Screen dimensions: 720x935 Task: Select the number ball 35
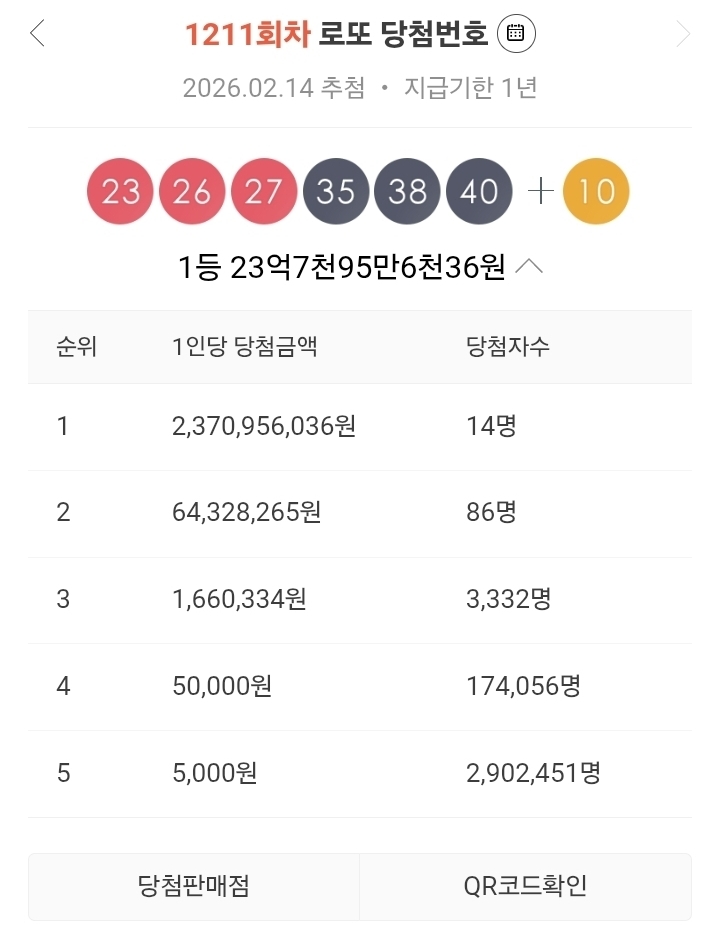[335, 190]
